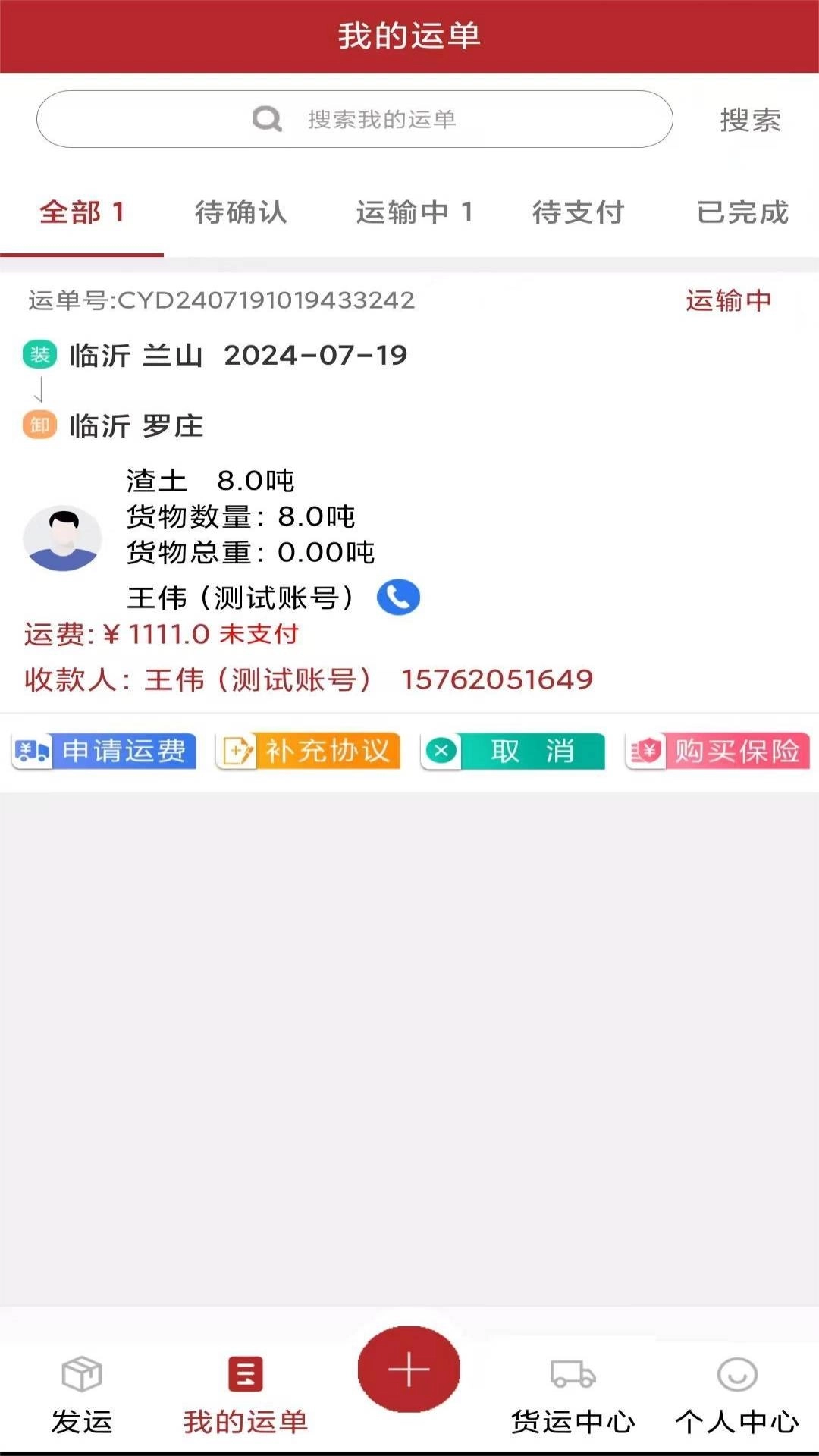The height and width of the screenshot is (1456, 819).
Task: Click the pencil icon on 补充协议
Action: [238, 752]
